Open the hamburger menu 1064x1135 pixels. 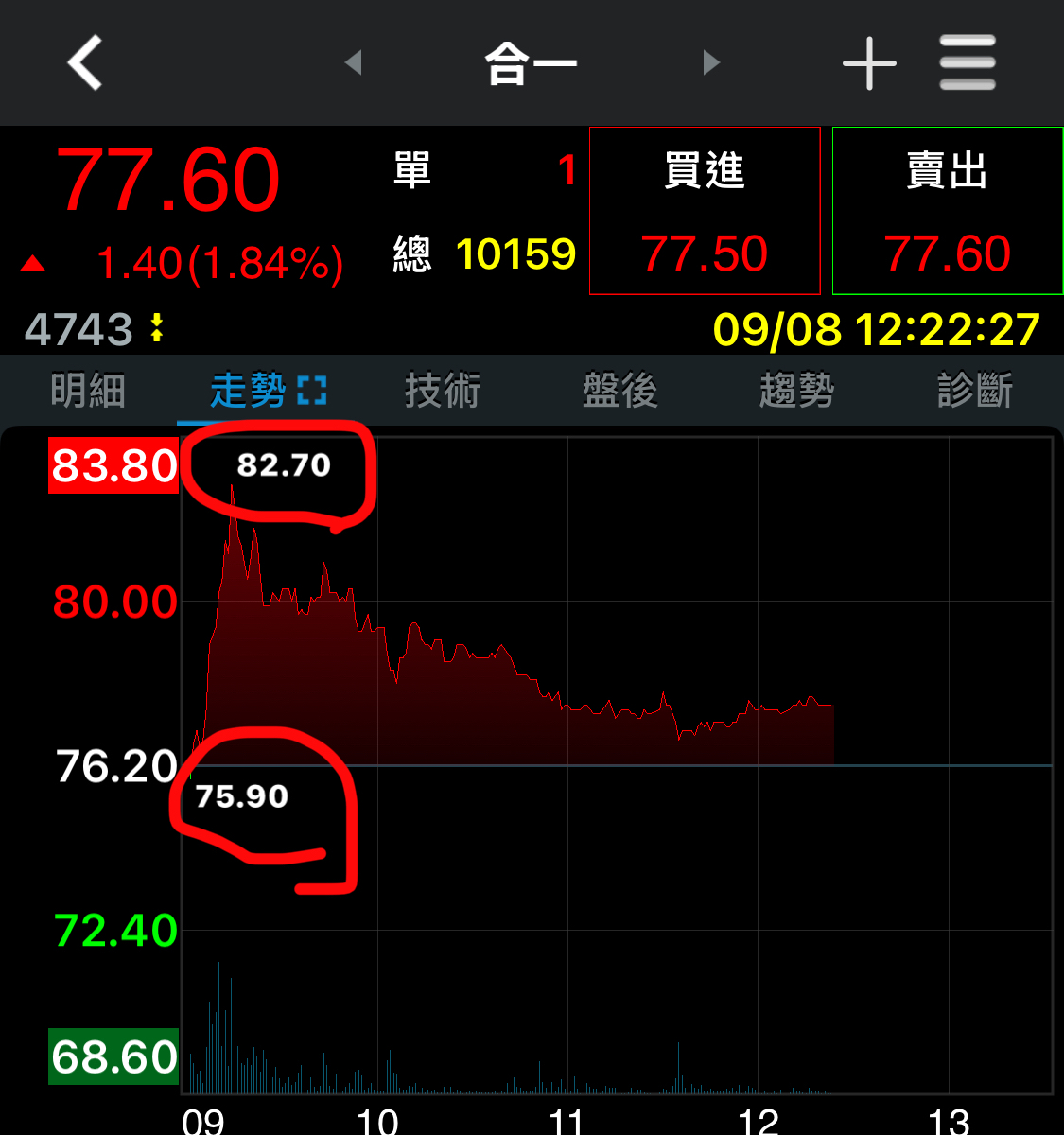pyautogui.click(x=968, y=63)
